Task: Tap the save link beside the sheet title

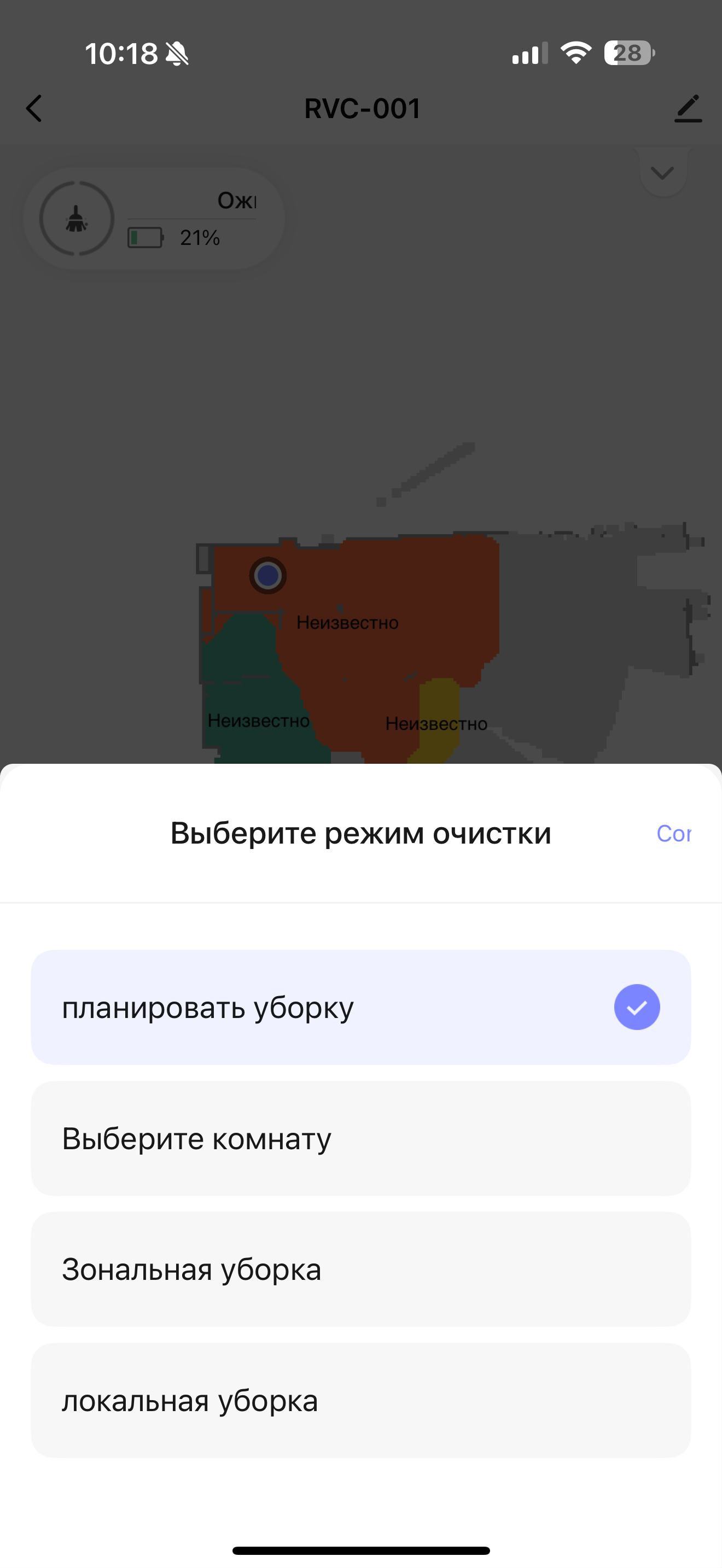Action: (x=673, y=833)
